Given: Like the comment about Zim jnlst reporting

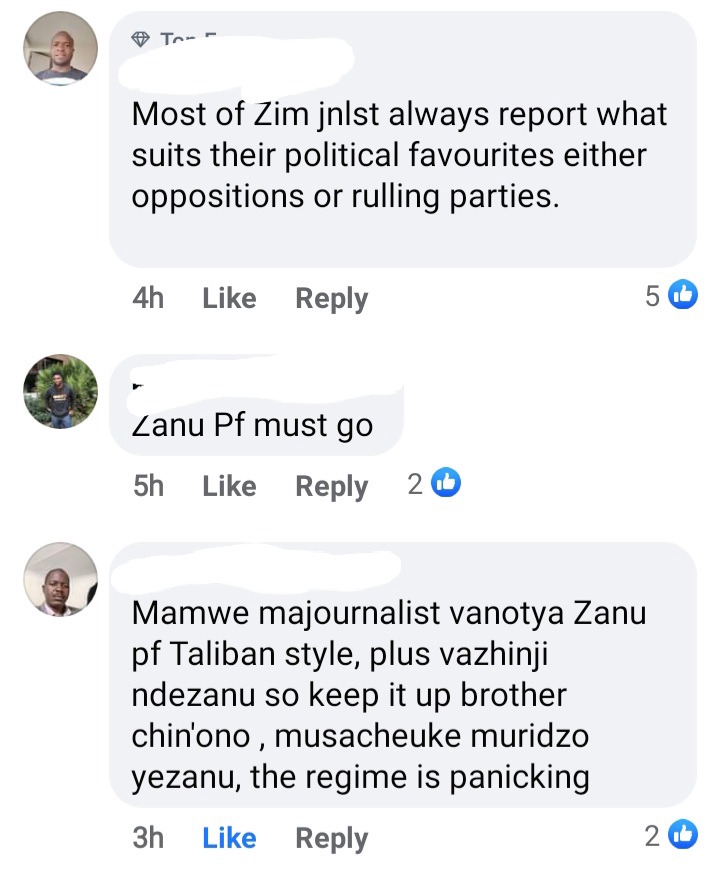Looking at the screenshot, I should click(x=229, y=298).
